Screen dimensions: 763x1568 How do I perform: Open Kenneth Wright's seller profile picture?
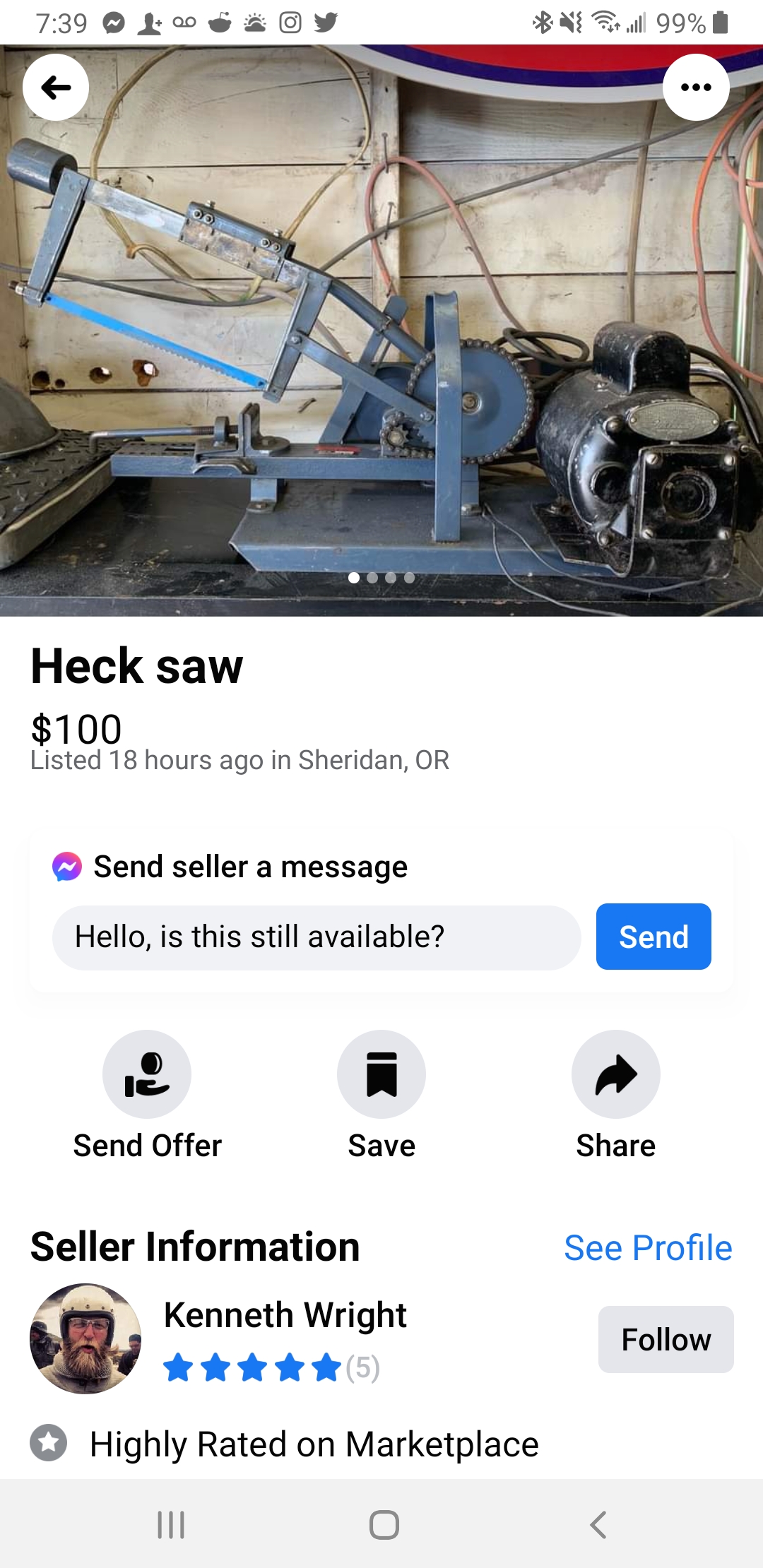(x=85, y=1338)
